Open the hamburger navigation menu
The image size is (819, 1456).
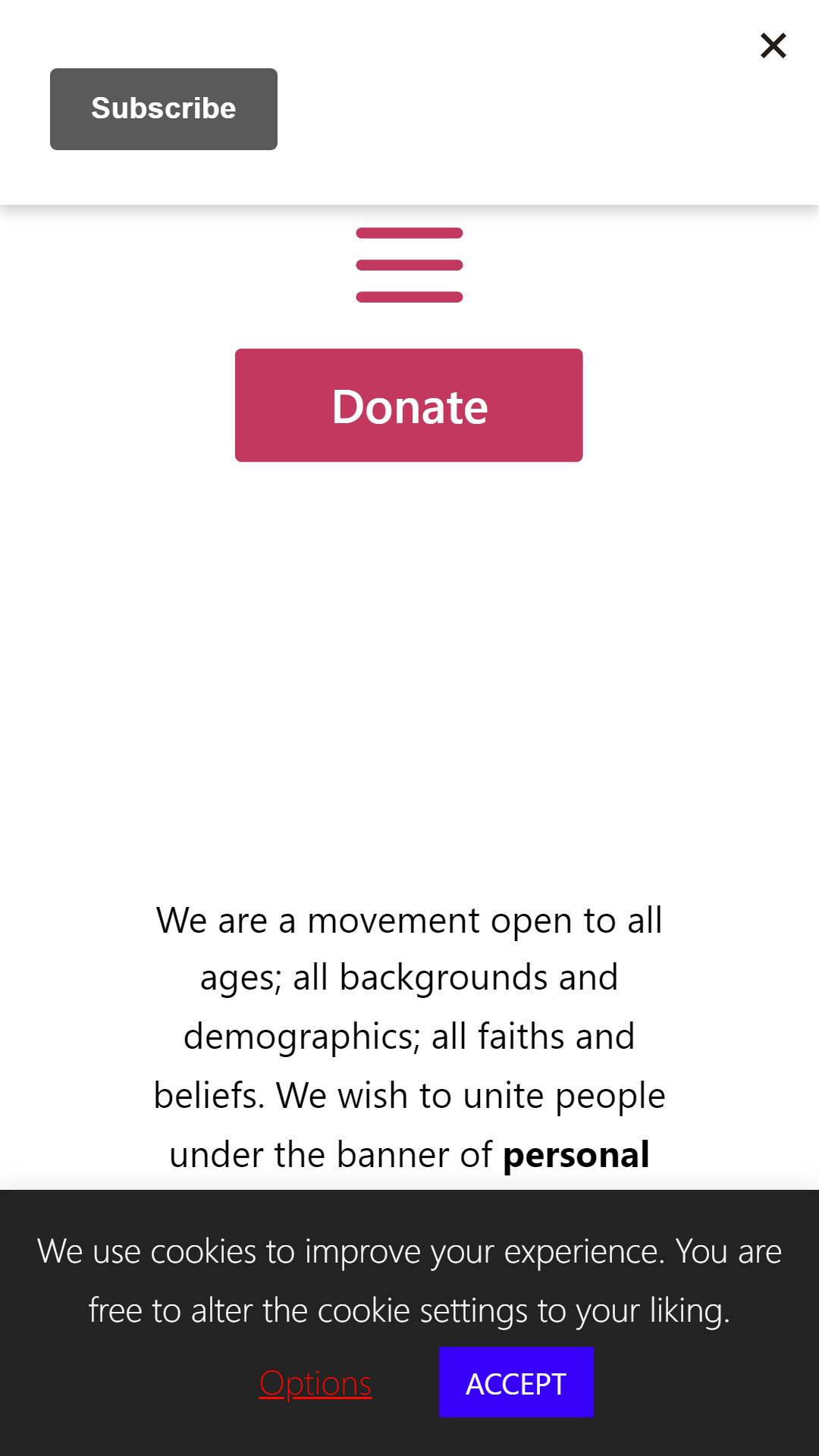409,265
